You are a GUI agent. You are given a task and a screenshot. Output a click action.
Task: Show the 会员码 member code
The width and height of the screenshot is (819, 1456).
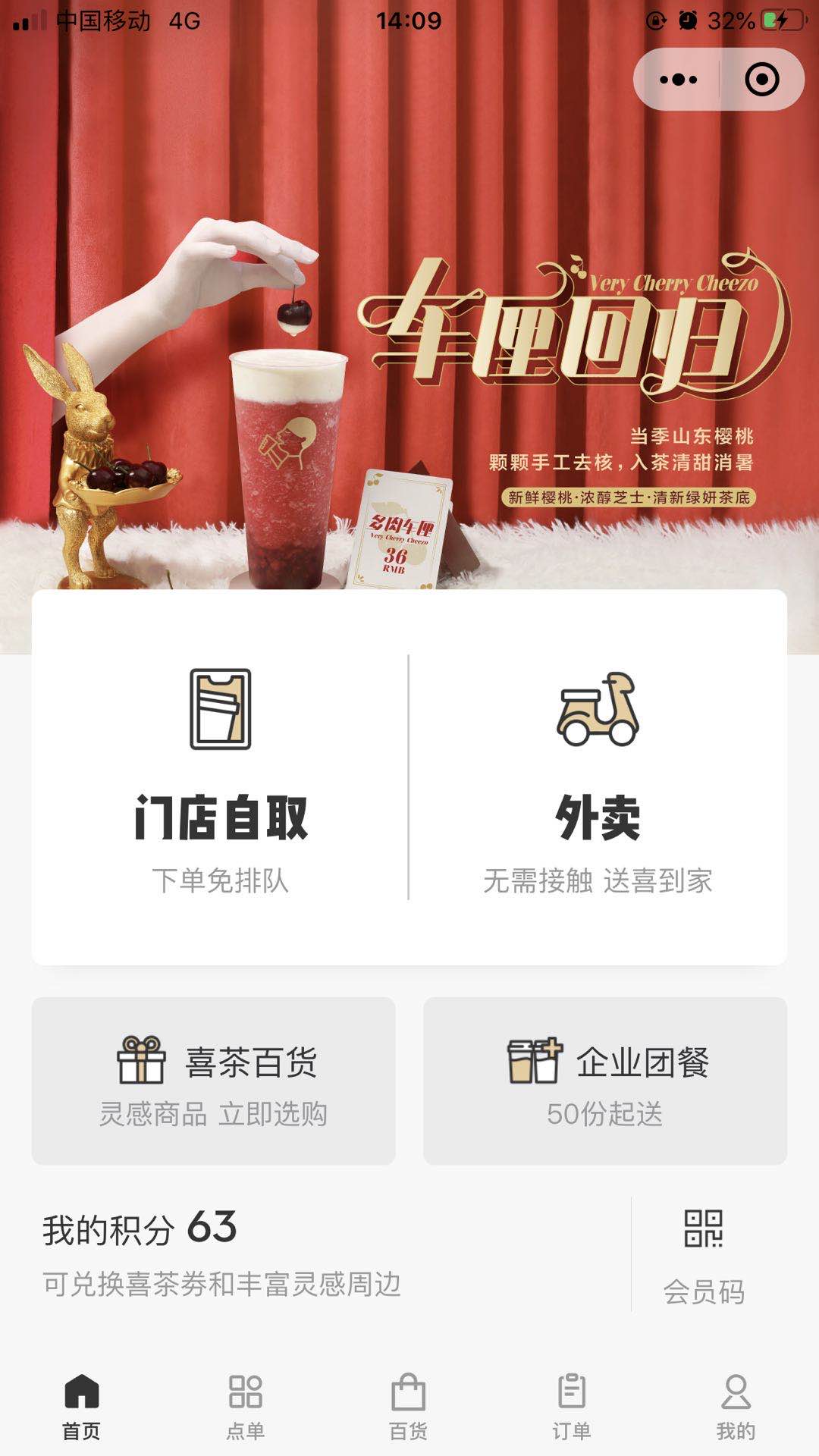704,1255
